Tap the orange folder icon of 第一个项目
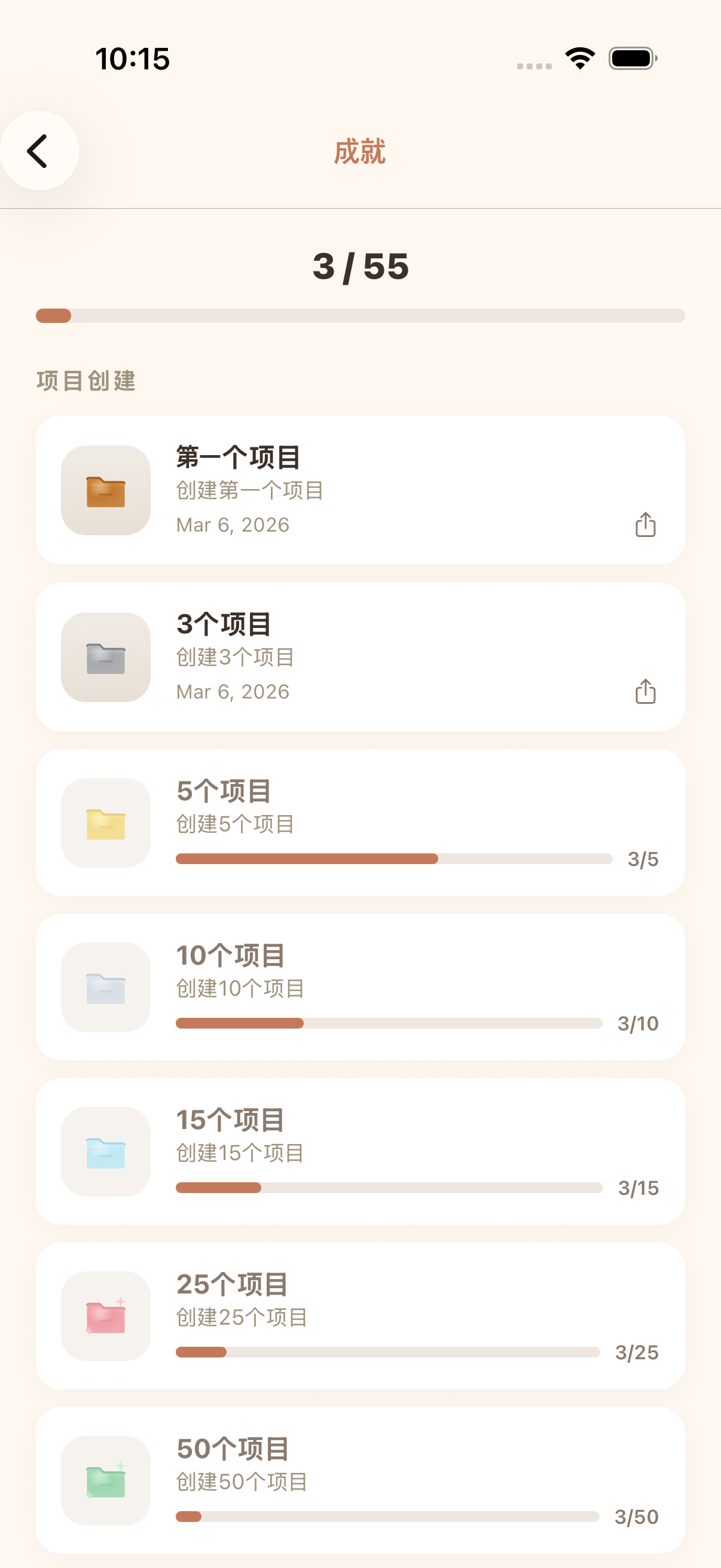The height and width of the screenshot is (1568, 721). pyautogui.click(x=105, y=490)
